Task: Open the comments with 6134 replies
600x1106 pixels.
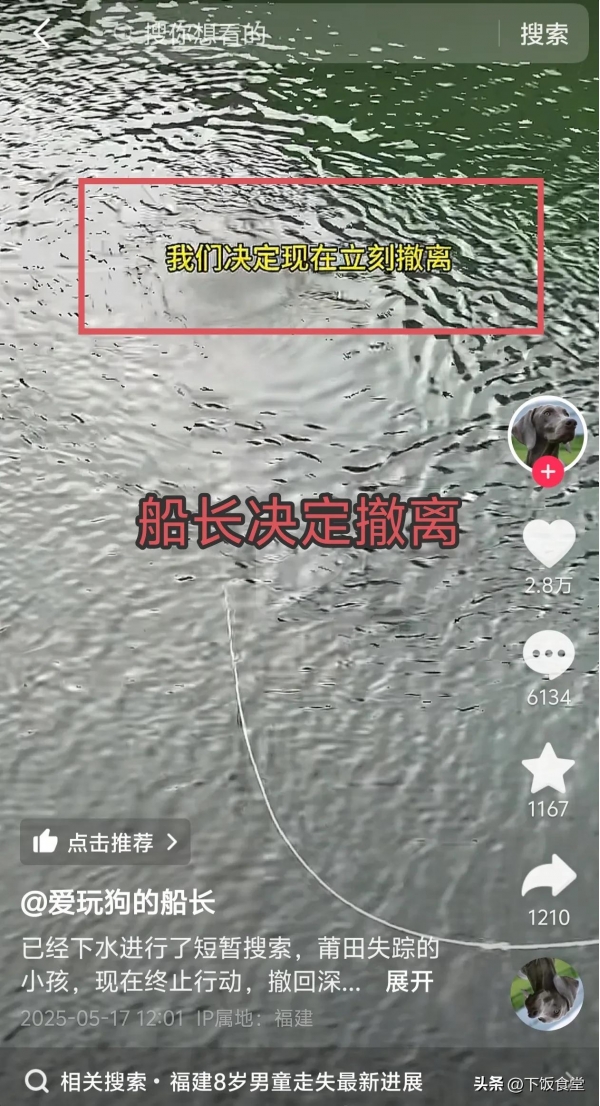Action: pyautogui.click(x=549, y=656)
